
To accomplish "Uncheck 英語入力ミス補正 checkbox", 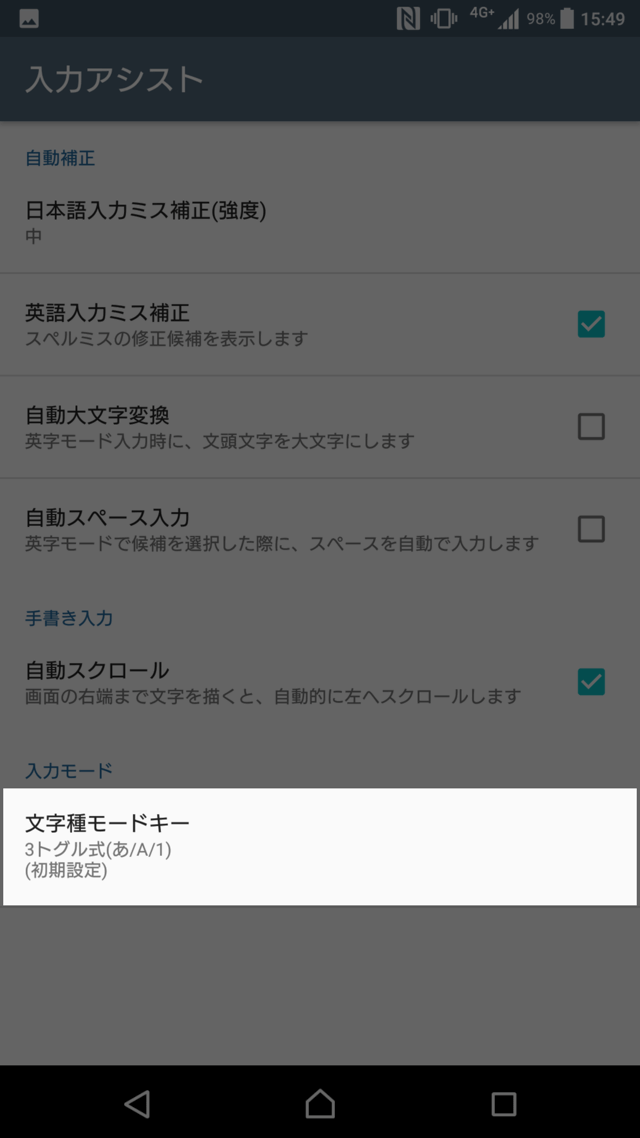I will (x=591, y=324).
